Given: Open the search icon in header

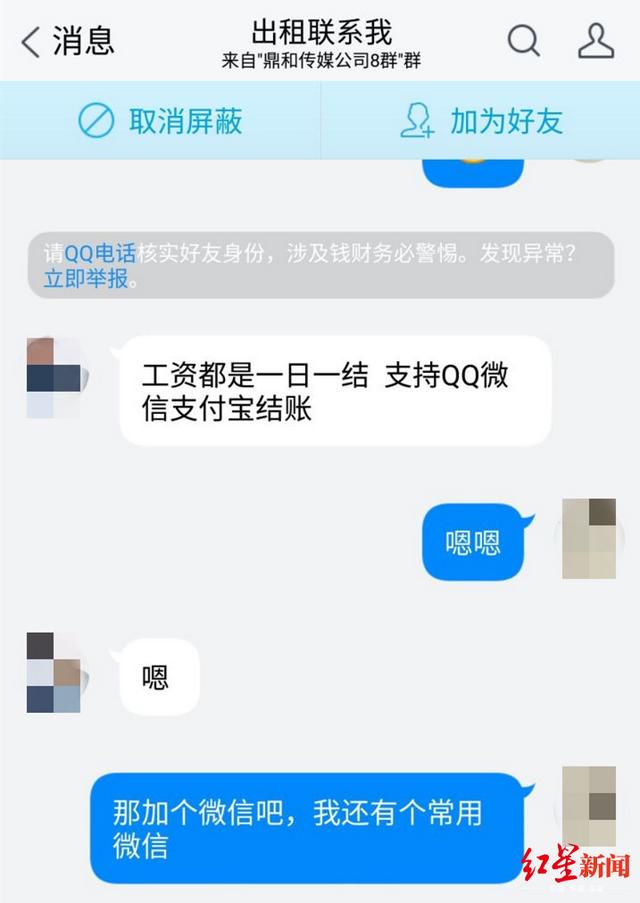Looking at the screenshot, I should 523,41.
